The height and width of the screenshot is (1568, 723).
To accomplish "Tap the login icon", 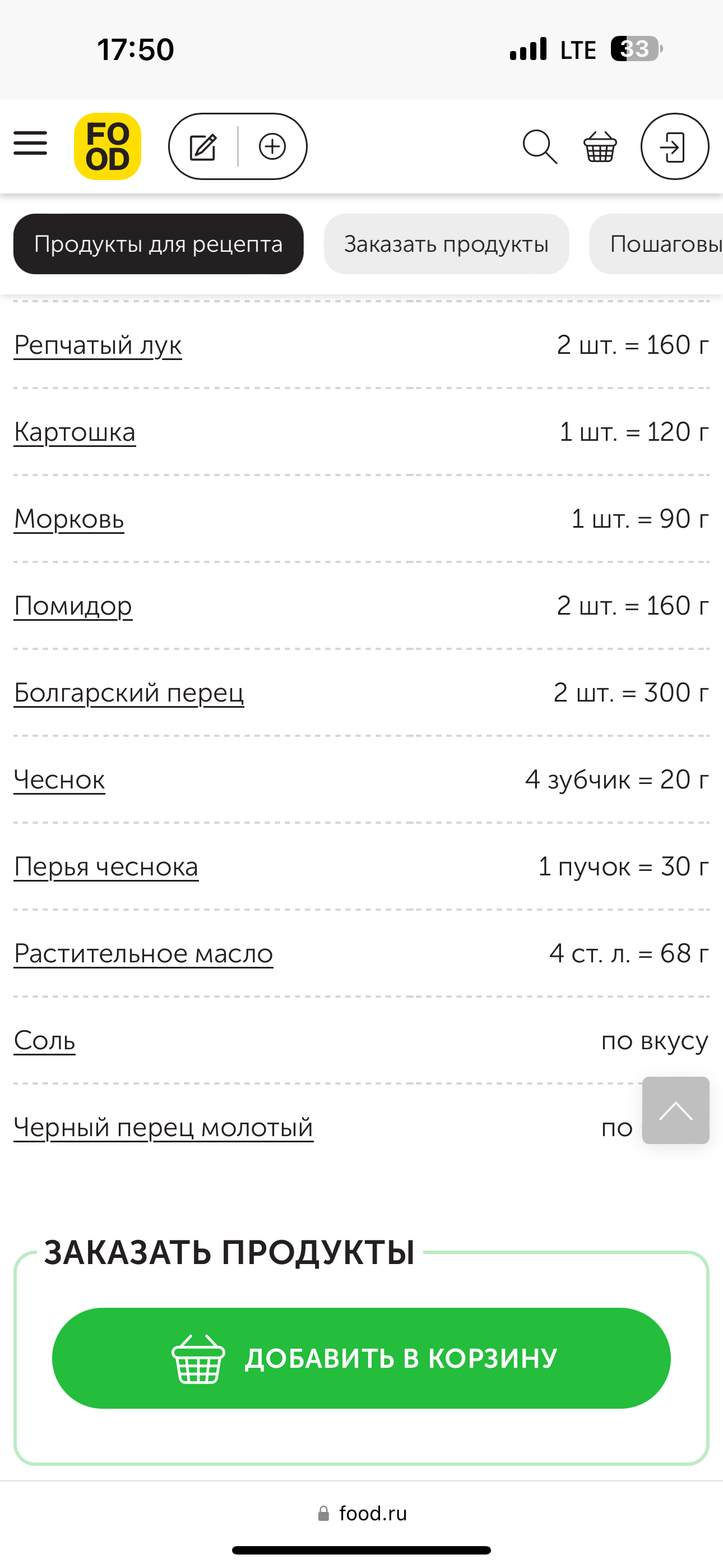I will 674,147.
